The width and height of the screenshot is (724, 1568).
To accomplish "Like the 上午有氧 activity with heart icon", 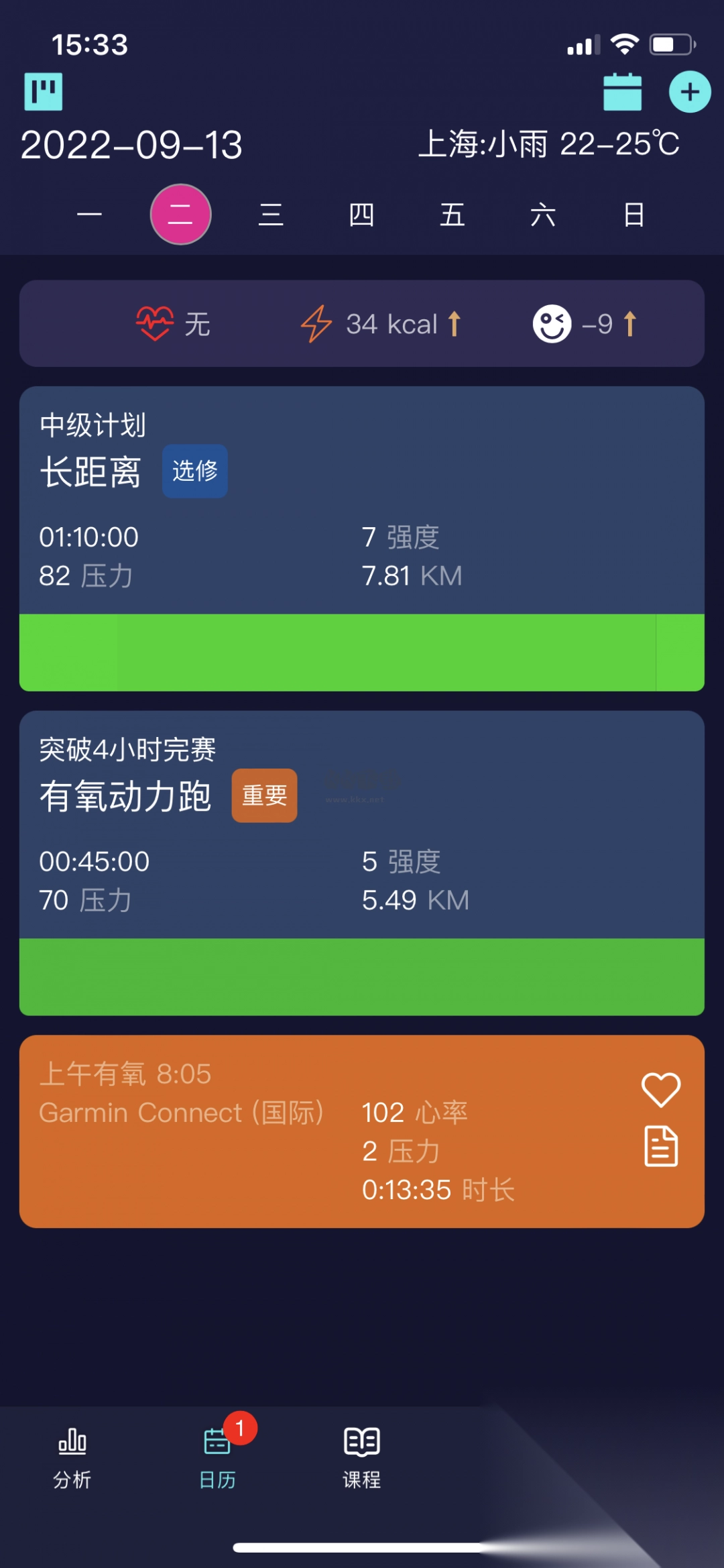I will [x=661, y=1089].
